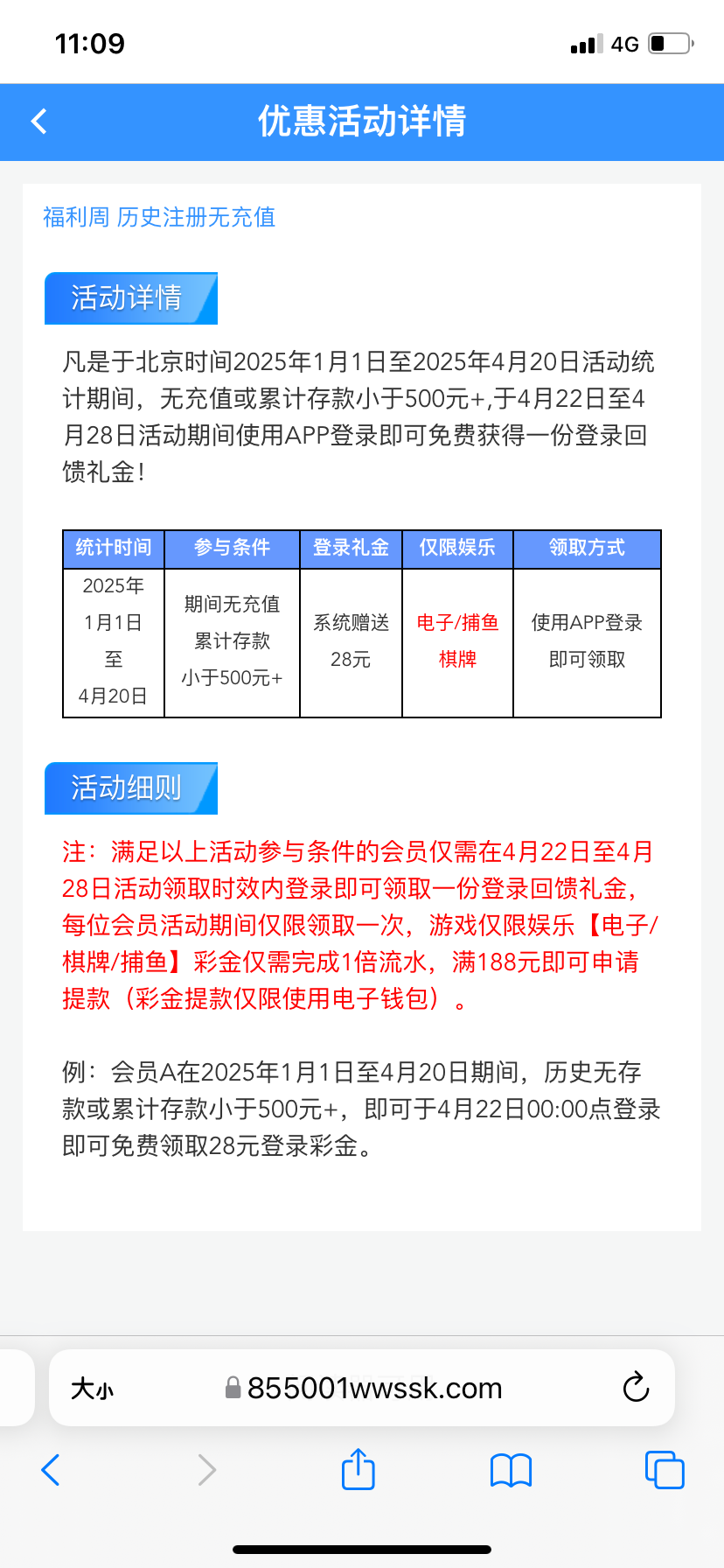Tap Safari's back arrow in bottom toolbar
The height and width of the screenshot is (1568, 724).
[51, 1470]
